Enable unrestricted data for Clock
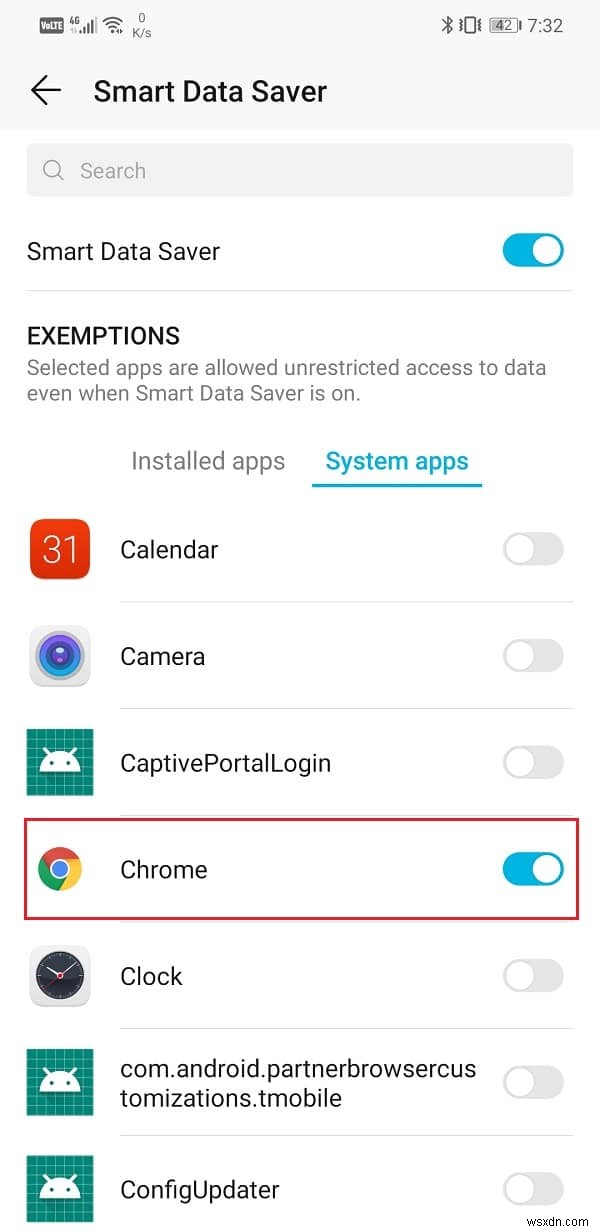The height and width of the screenshot is (1232, 600). (532, 976)
